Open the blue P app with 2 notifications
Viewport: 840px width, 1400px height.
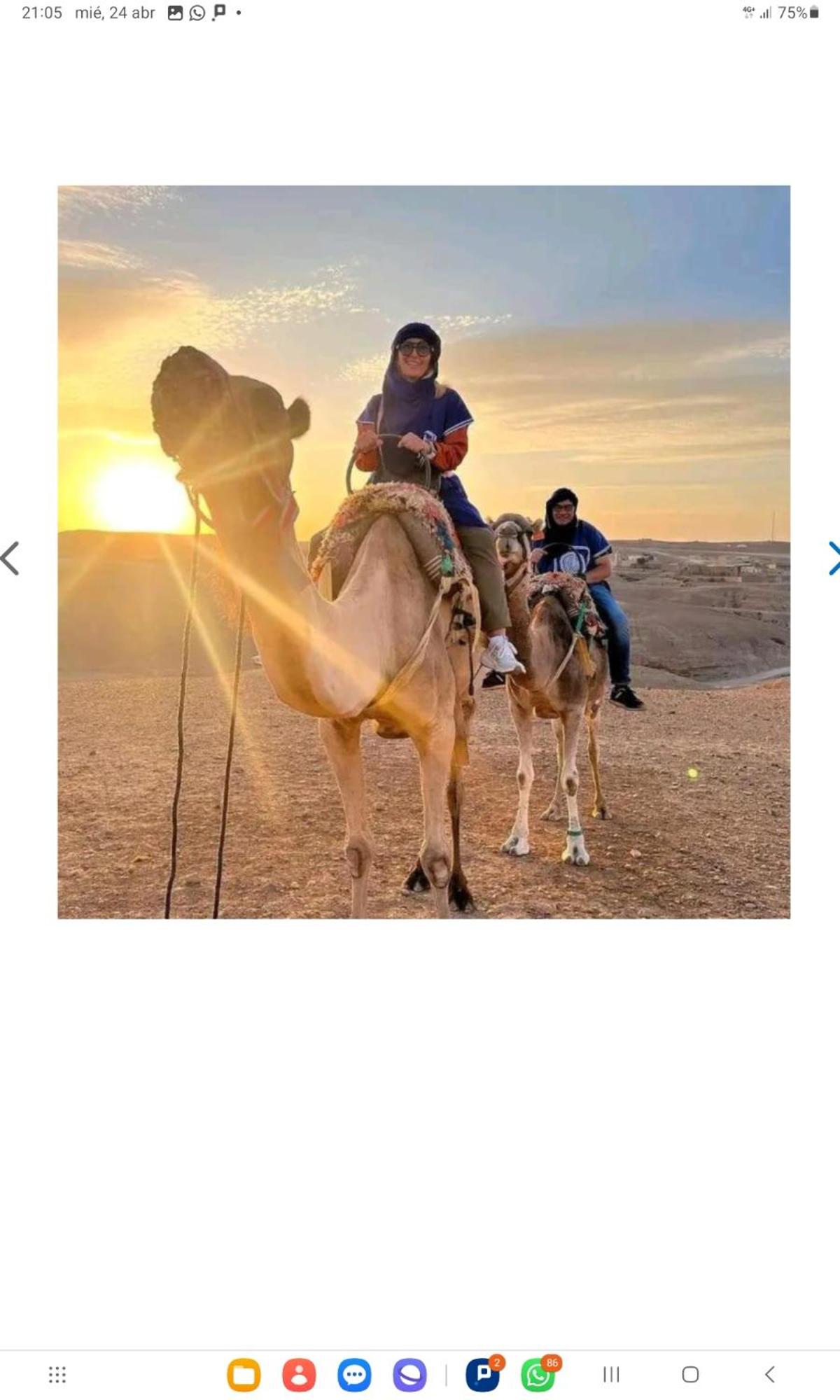(484, 1374)
